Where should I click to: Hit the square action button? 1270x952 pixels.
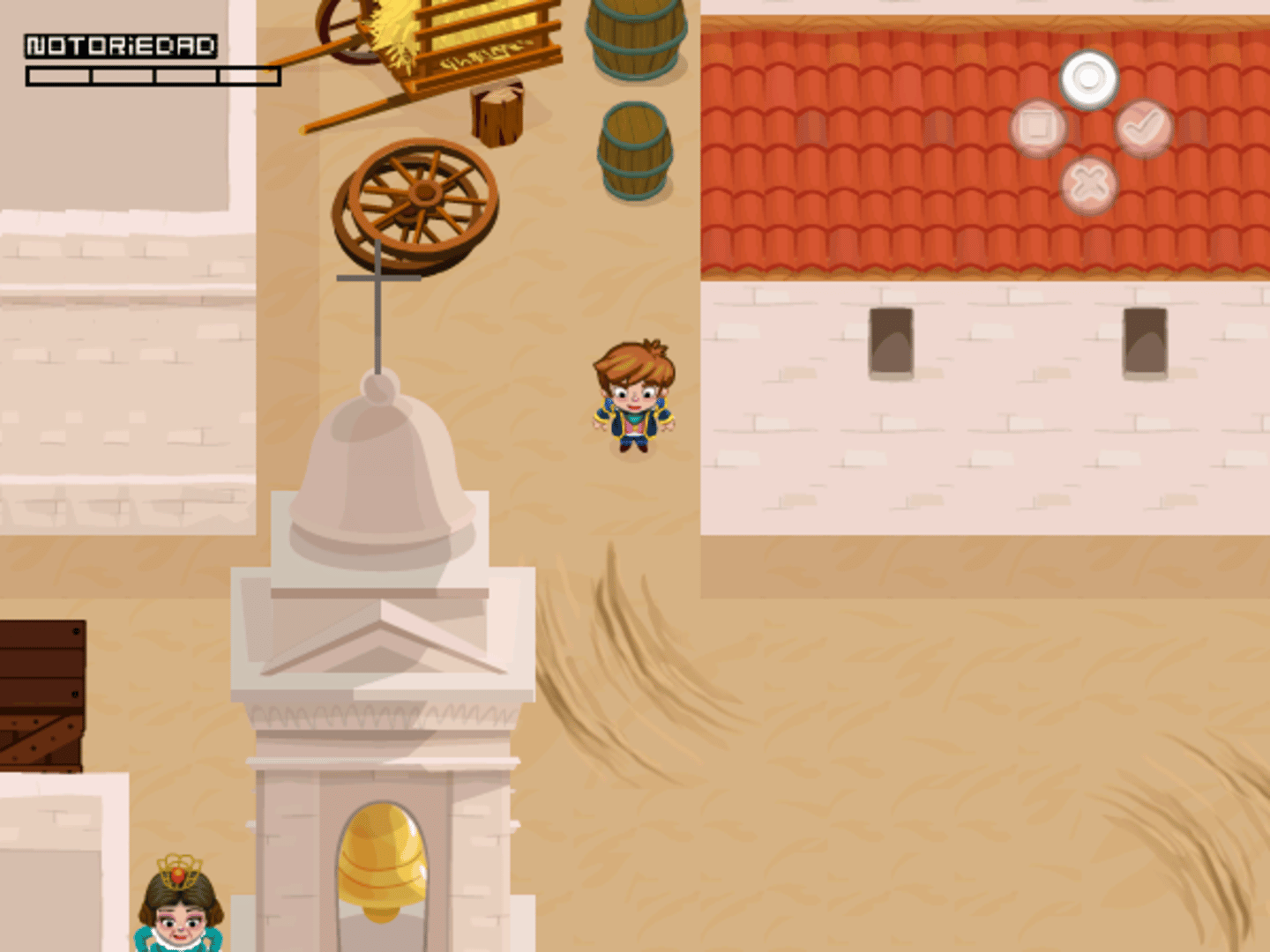pyautogui.click(x=1038, y=129)
